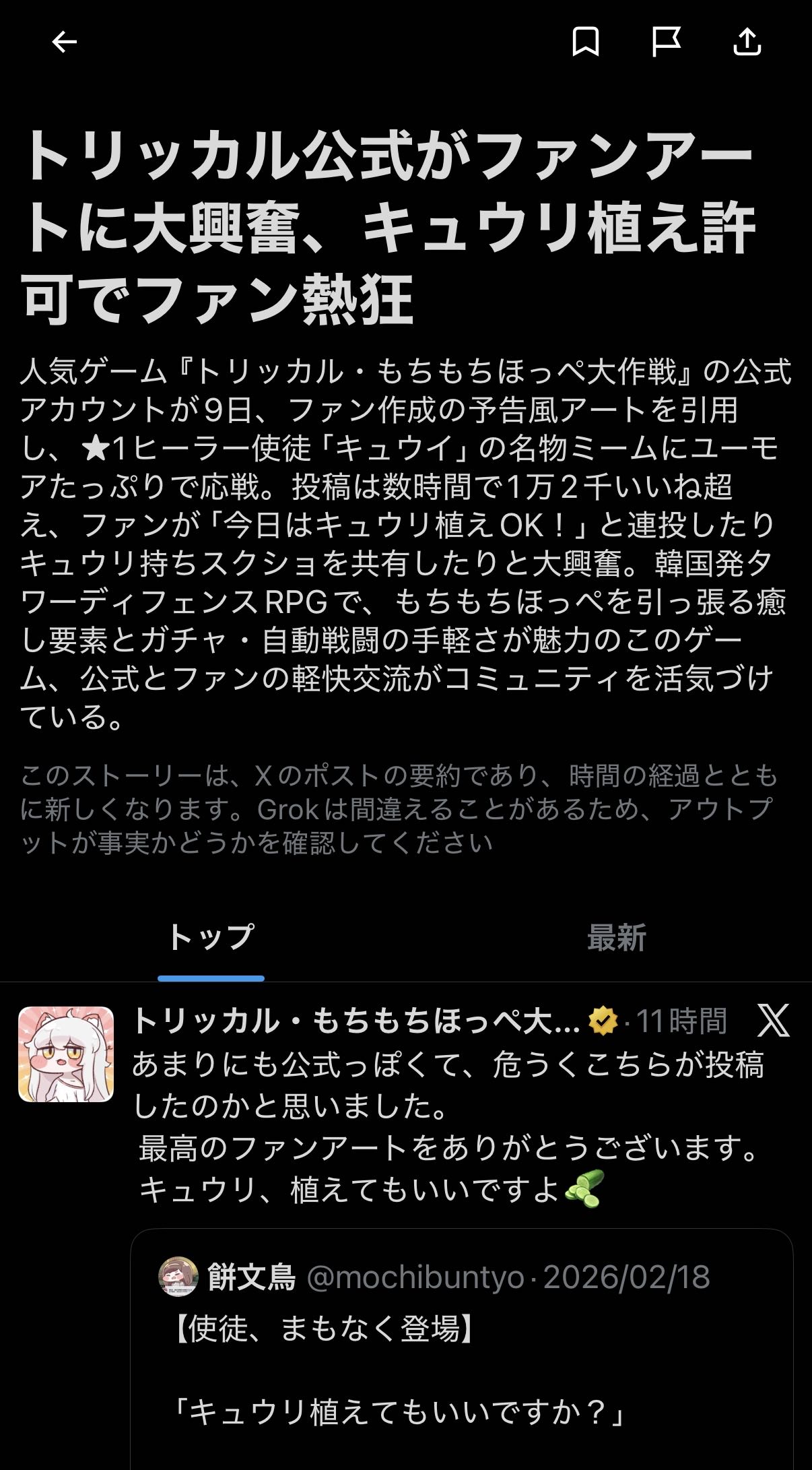This screenshot has height=1470, width=812.
Task: Share this story
Action: click(747, 42)
